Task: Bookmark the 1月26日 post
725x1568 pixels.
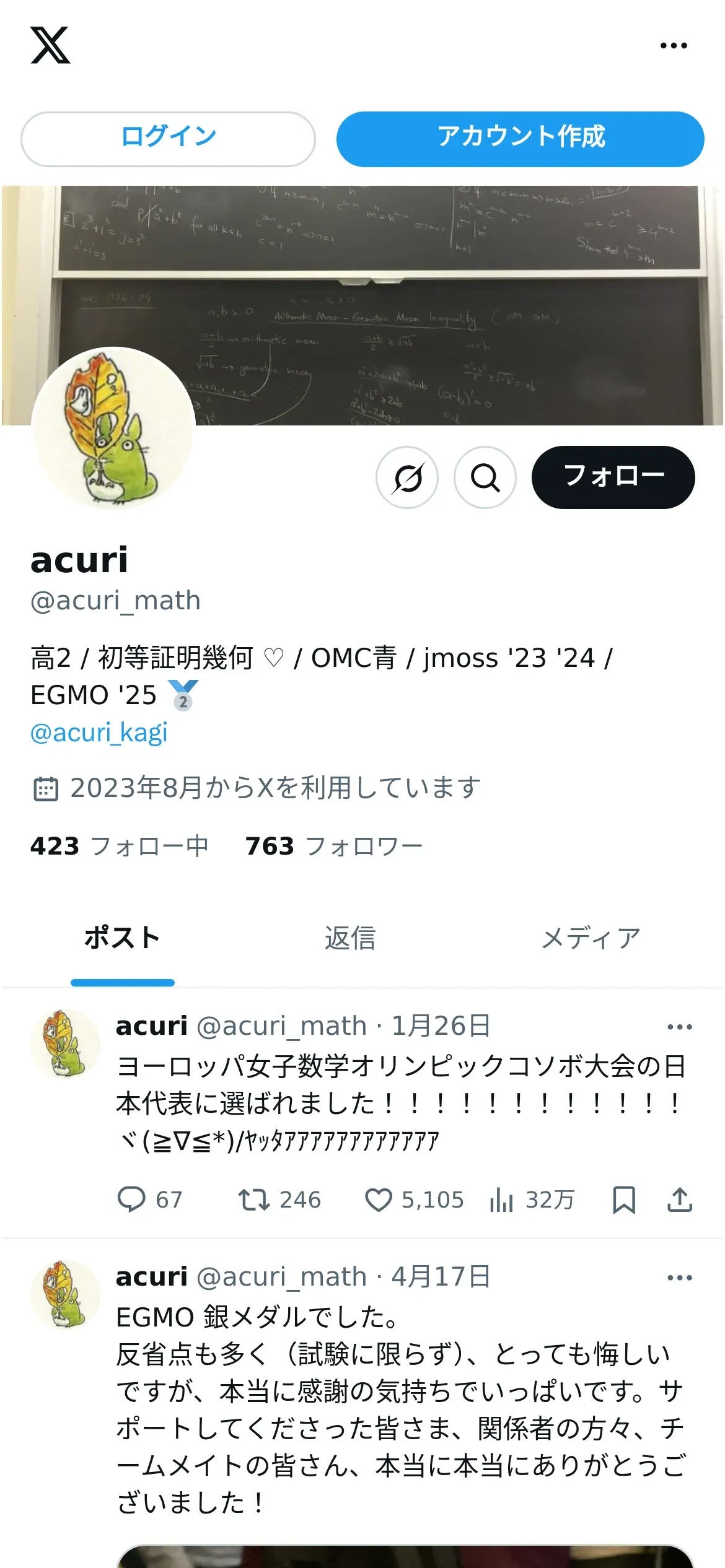Action: [x=623, y=1200]
